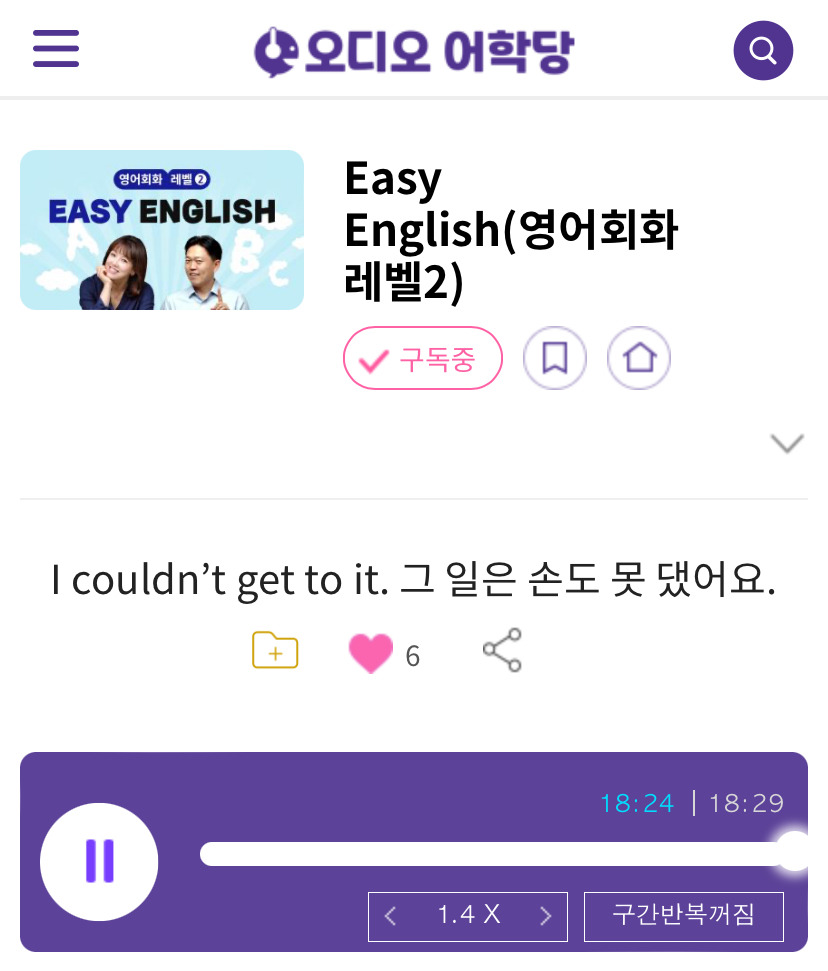Open the hamburger navigation menu
Image resolution: width=828 pixels, height=971 pixels.
pos(56,48)
